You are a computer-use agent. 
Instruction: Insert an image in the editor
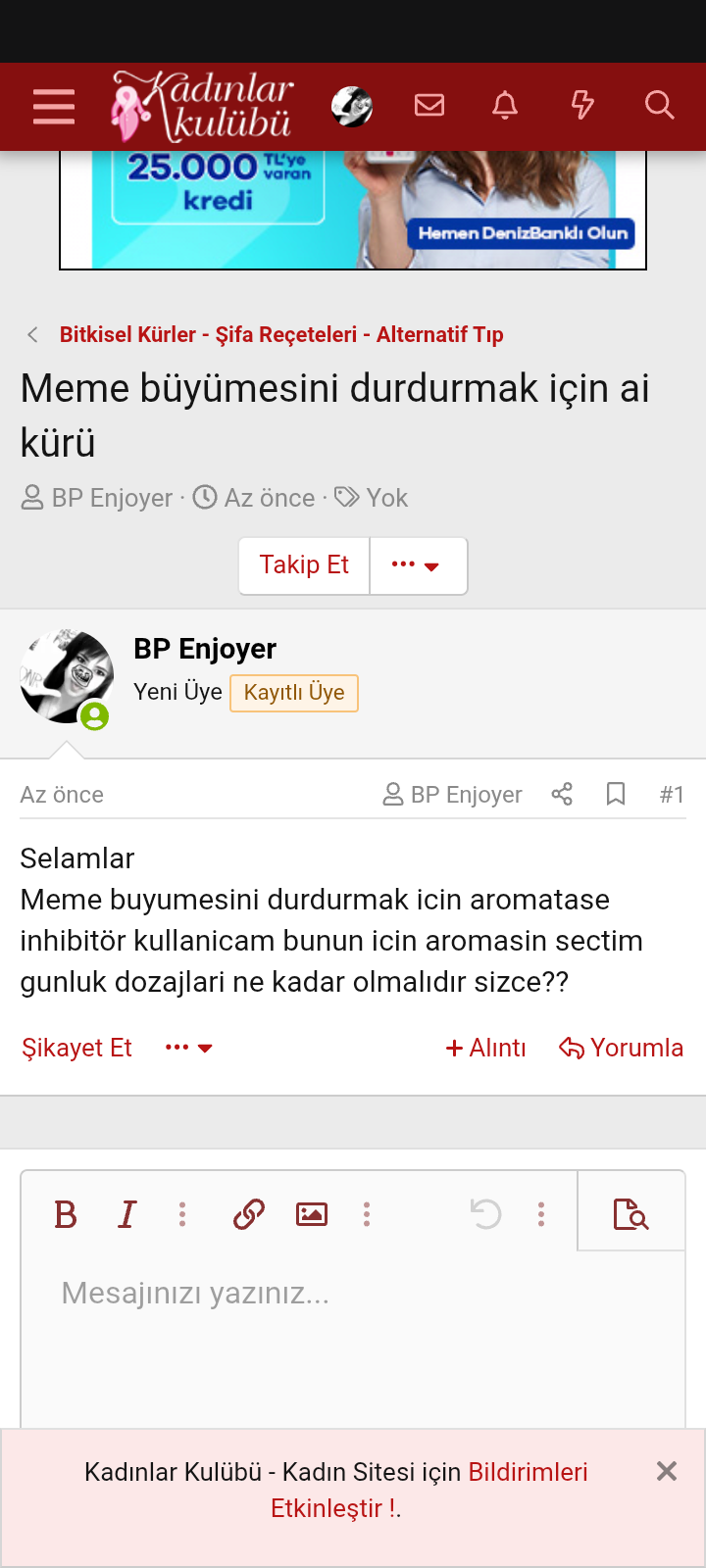point(312,1215)
